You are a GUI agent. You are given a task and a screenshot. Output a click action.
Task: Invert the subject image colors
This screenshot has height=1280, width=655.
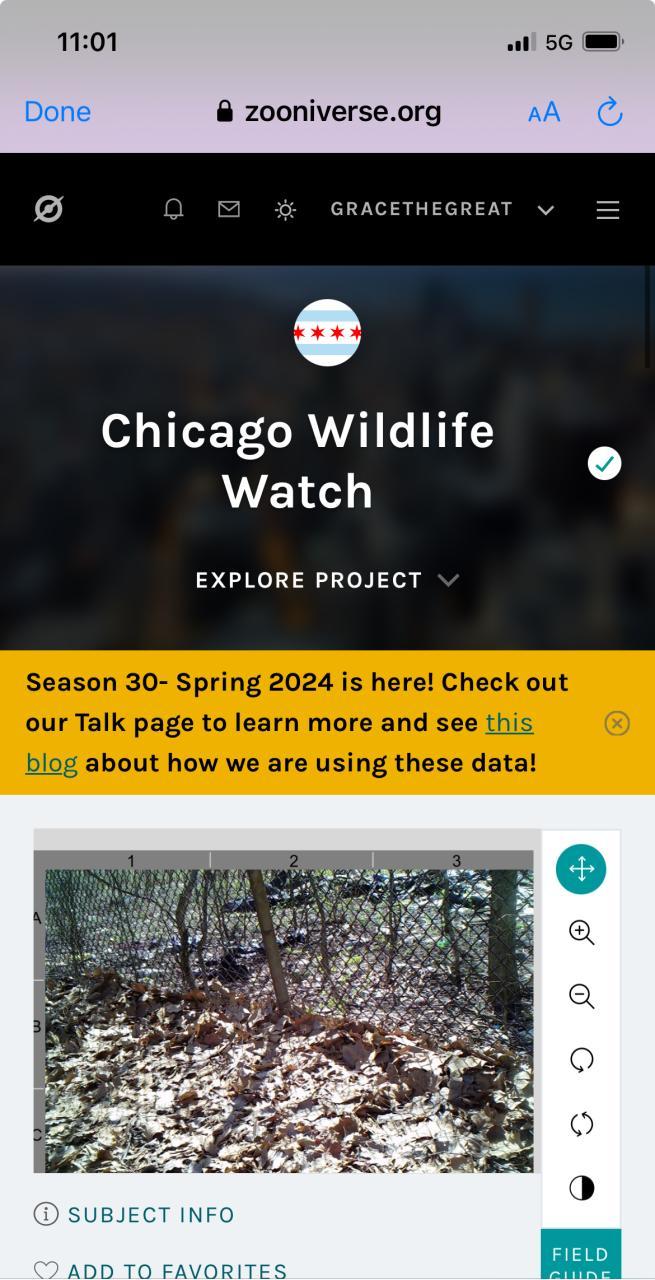click(x=581, y=1187)
